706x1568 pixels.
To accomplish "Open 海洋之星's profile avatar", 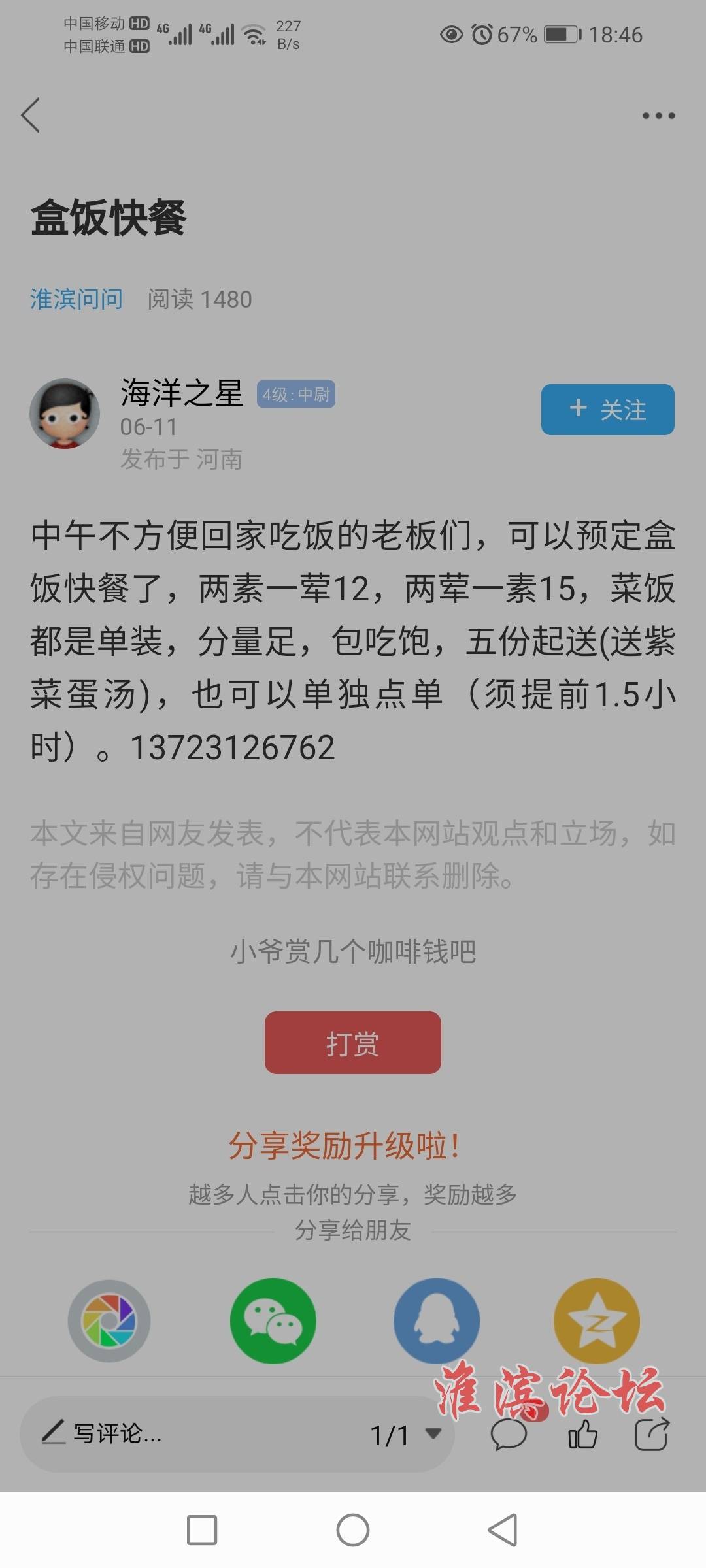I will [64, 414].
